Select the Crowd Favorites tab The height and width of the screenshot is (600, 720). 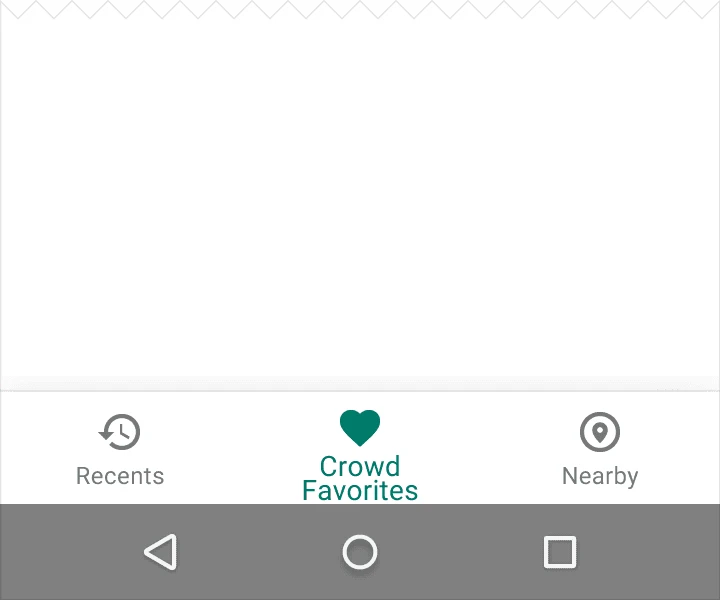(360, 453)
